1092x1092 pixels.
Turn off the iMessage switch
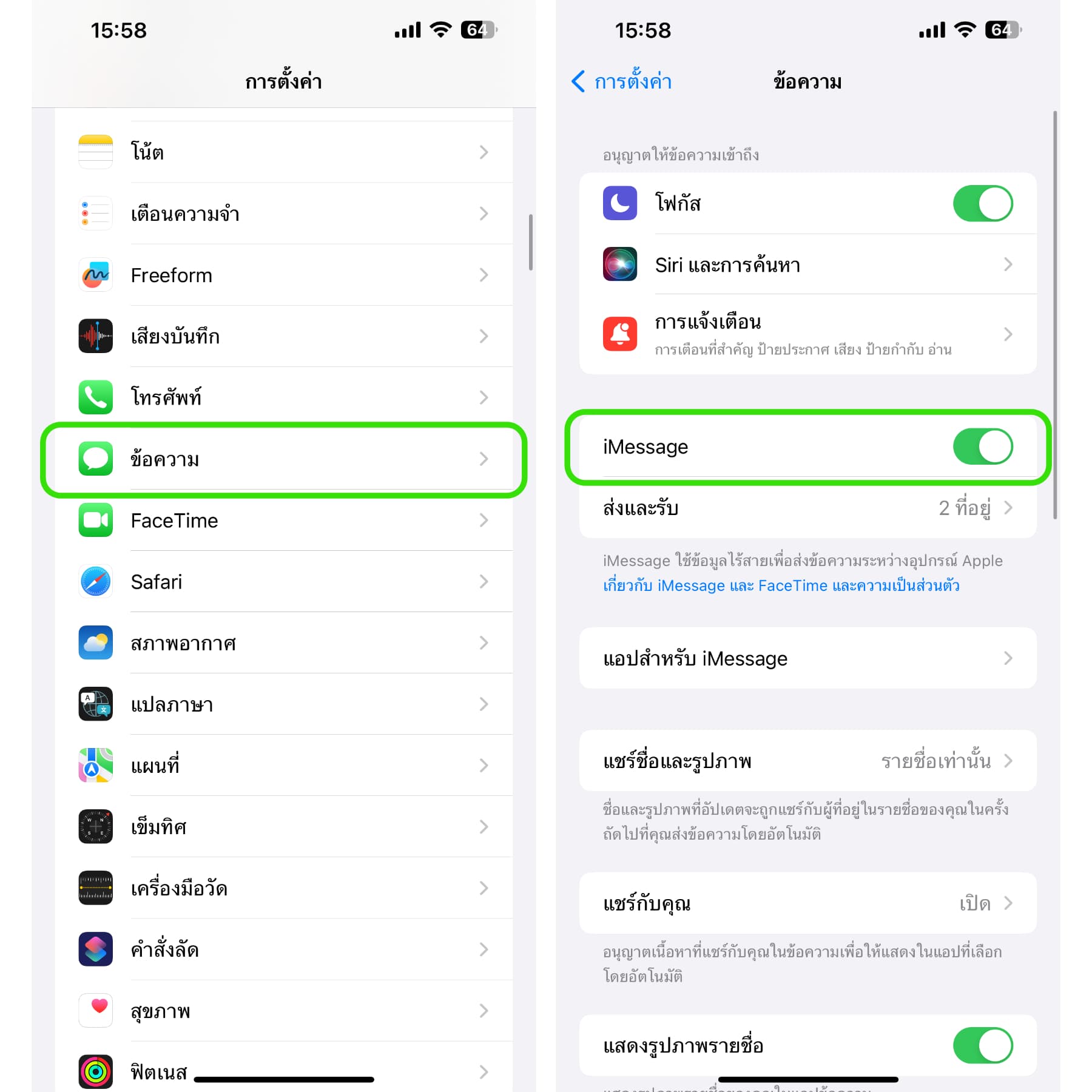[982, 447]
